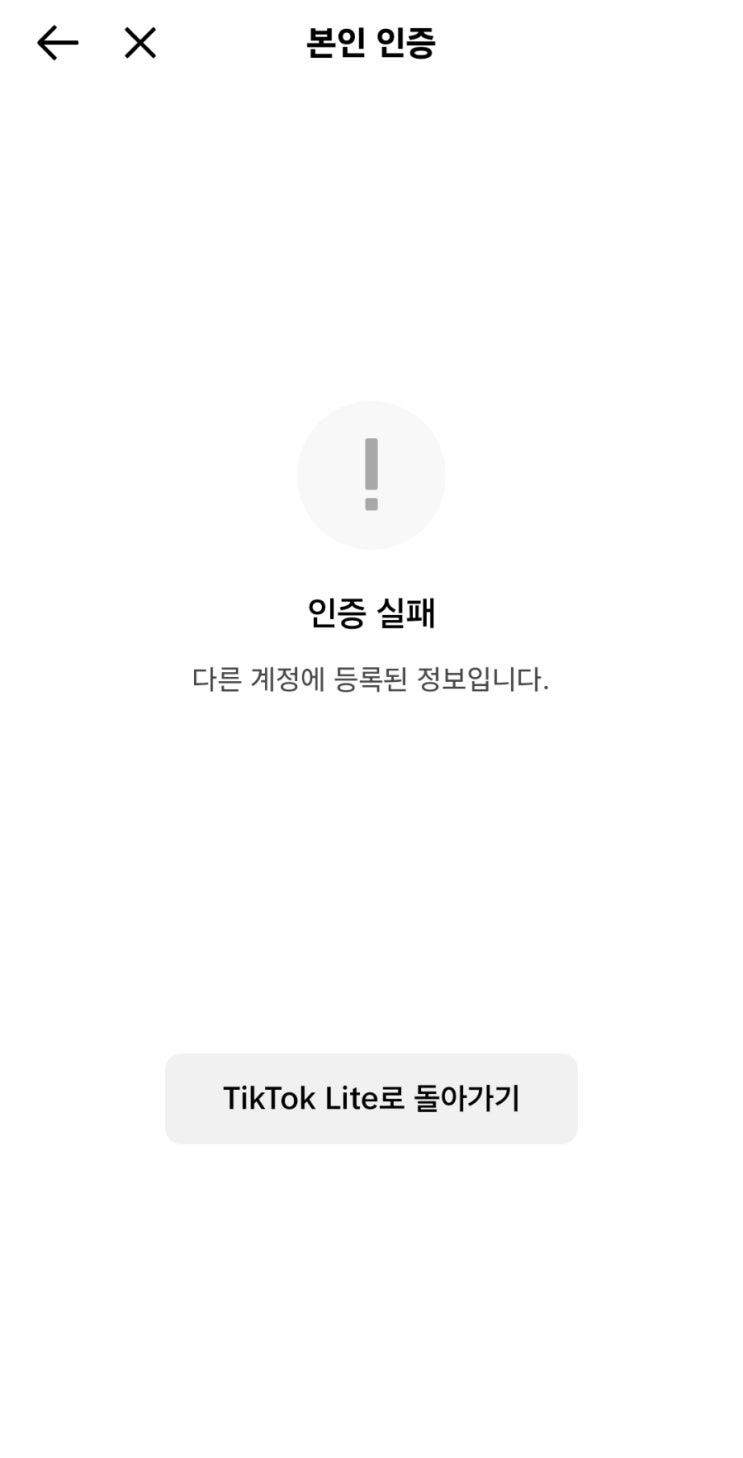Click the verification failure description text
Viewport: 743px width, 1458px height.
371,678
